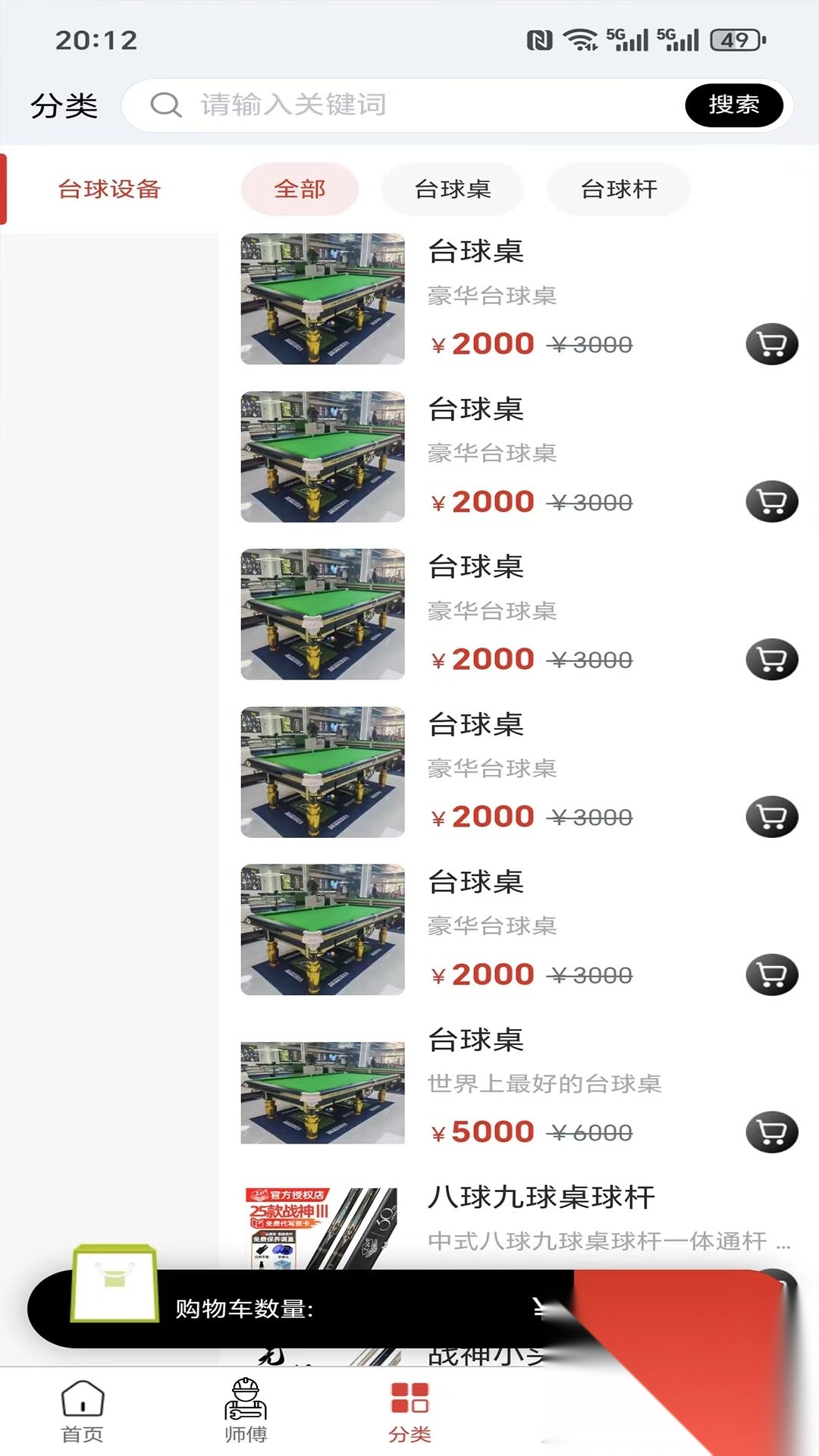Select the 台球桌 filter tab

coord(452,190)
